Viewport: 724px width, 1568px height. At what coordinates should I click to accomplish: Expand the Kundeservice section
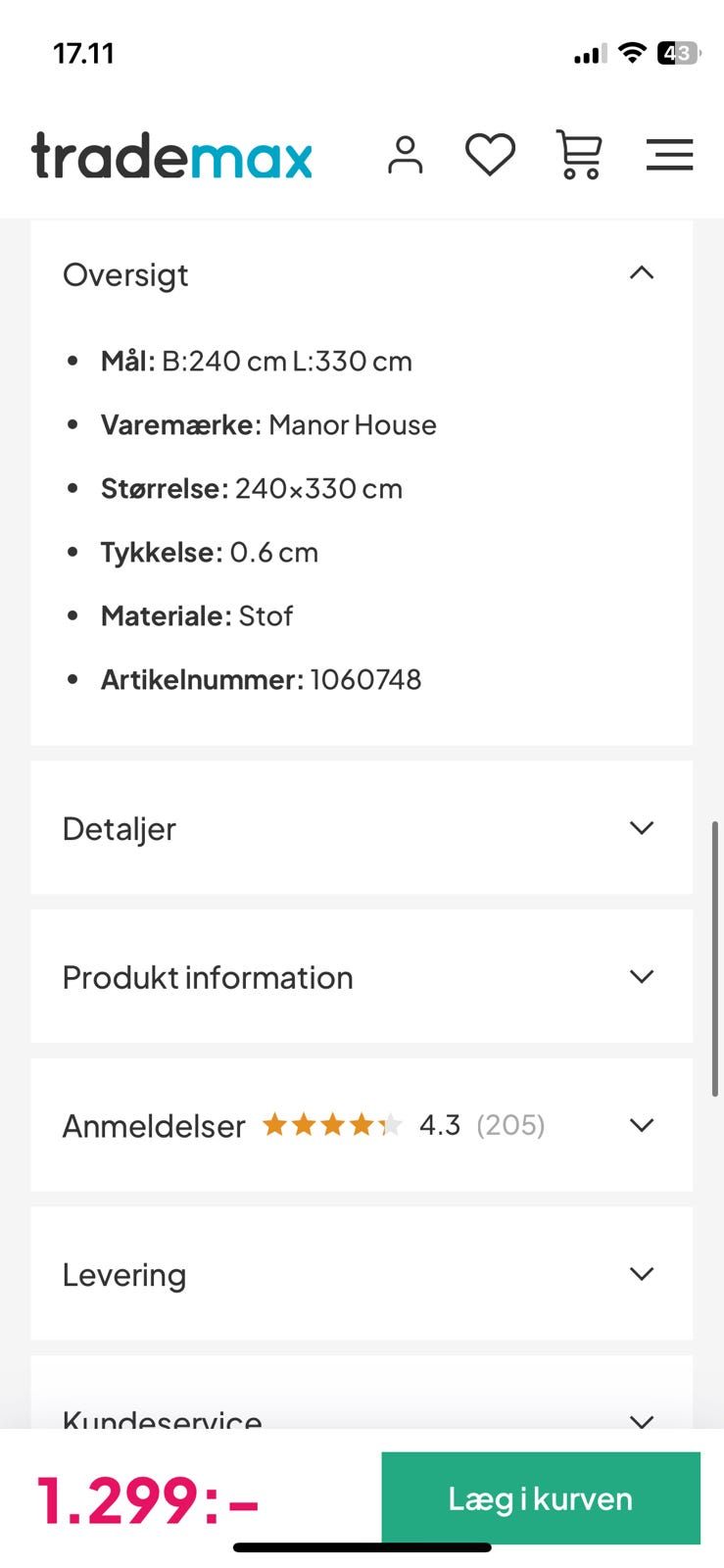642,1419
